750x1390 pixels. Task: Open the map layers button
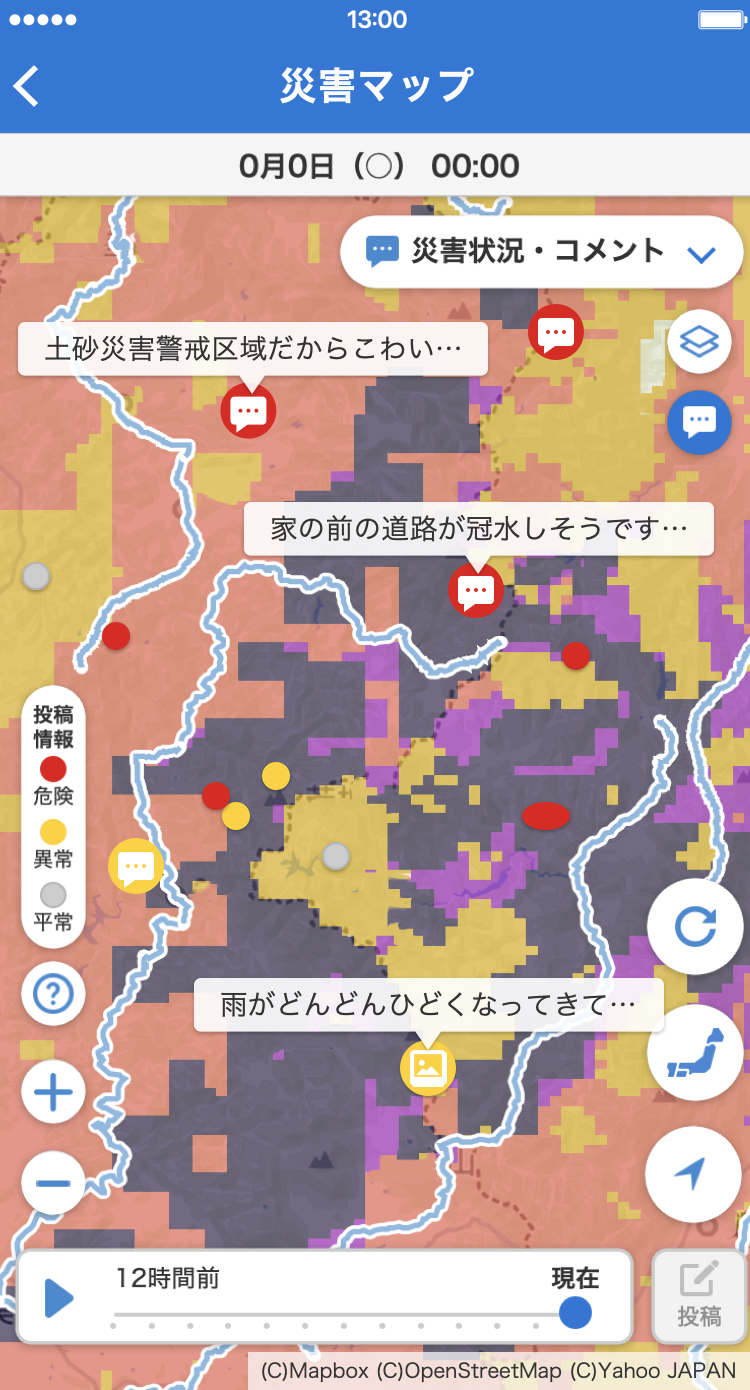click(x=699, y=342)
